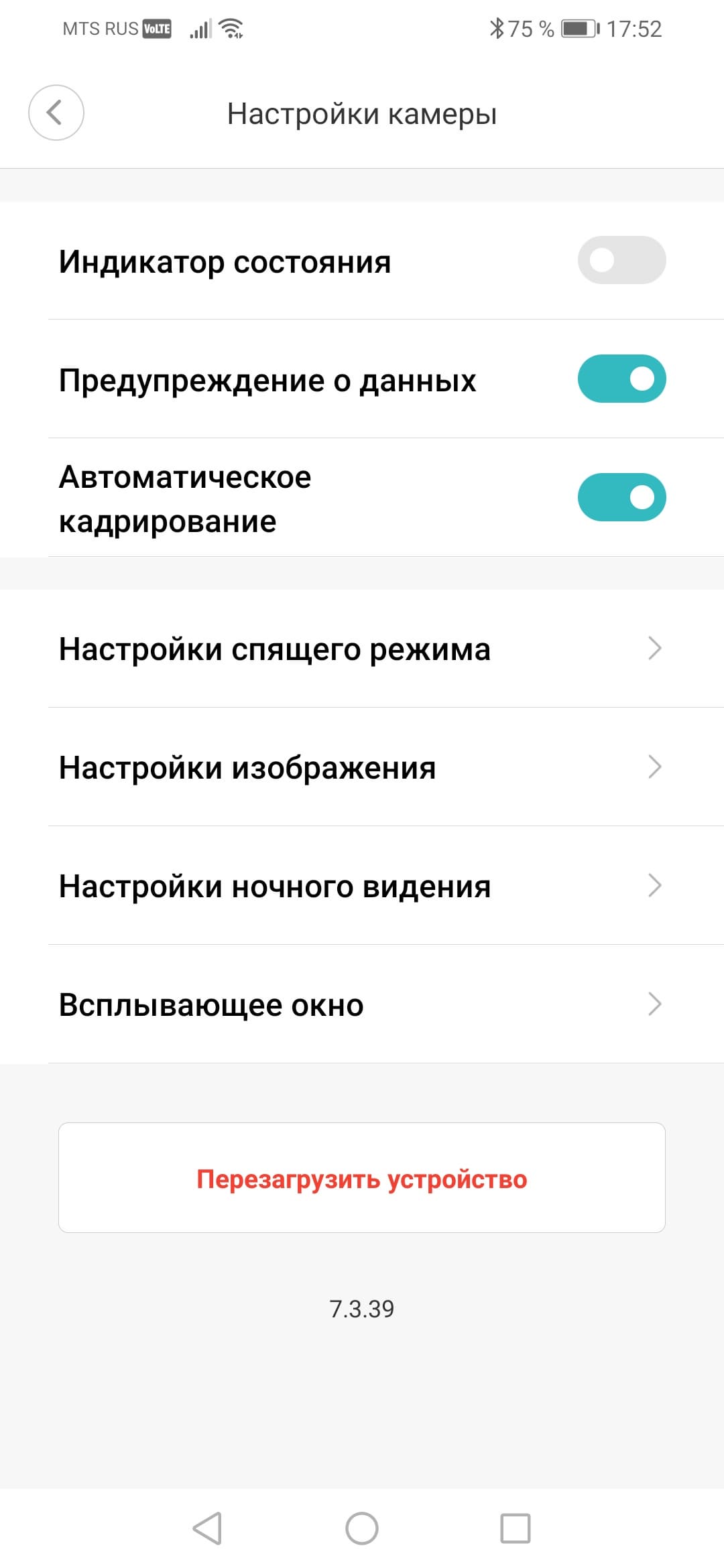Show recent apps
724x1568 pixels.
515,1528
